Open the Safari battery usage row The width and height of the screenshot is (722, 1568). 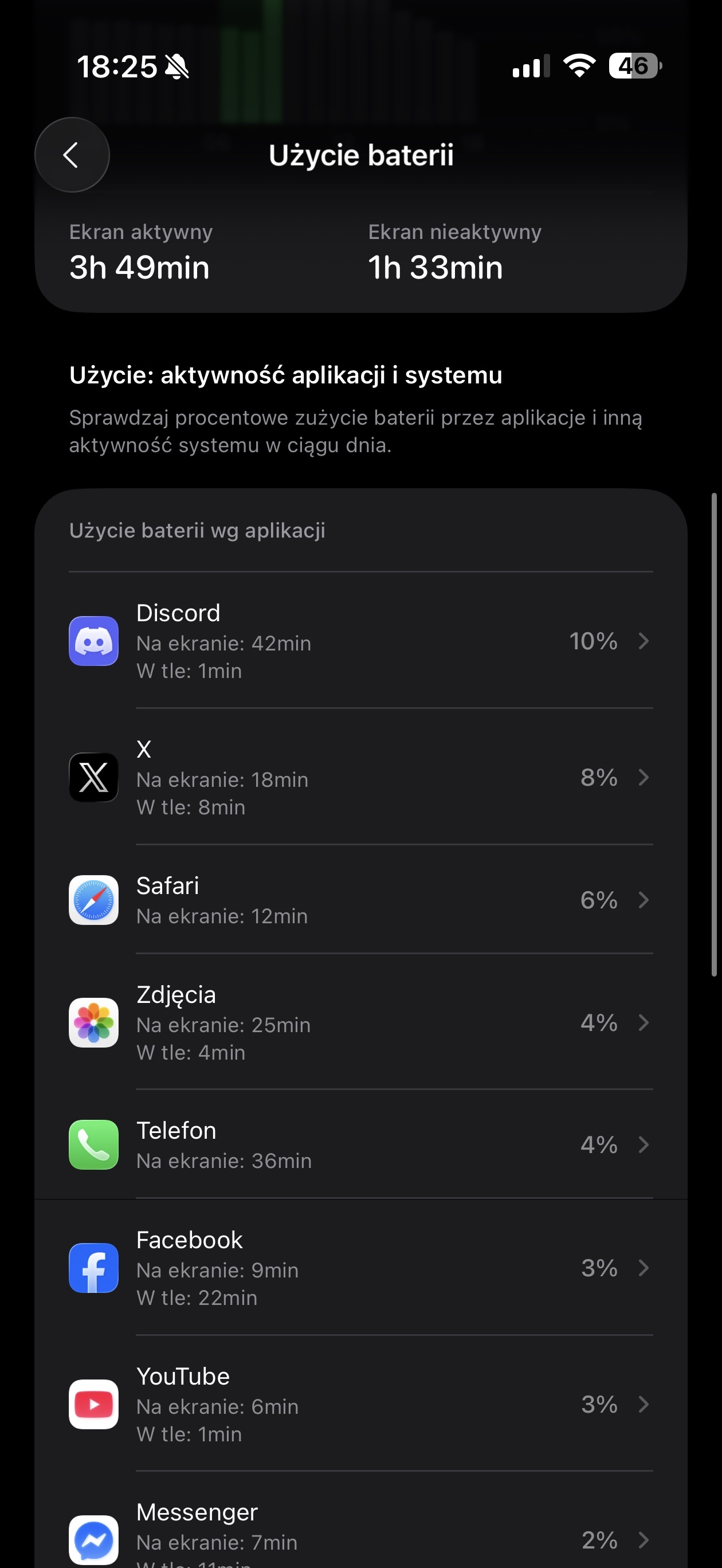tap(360, 900)
